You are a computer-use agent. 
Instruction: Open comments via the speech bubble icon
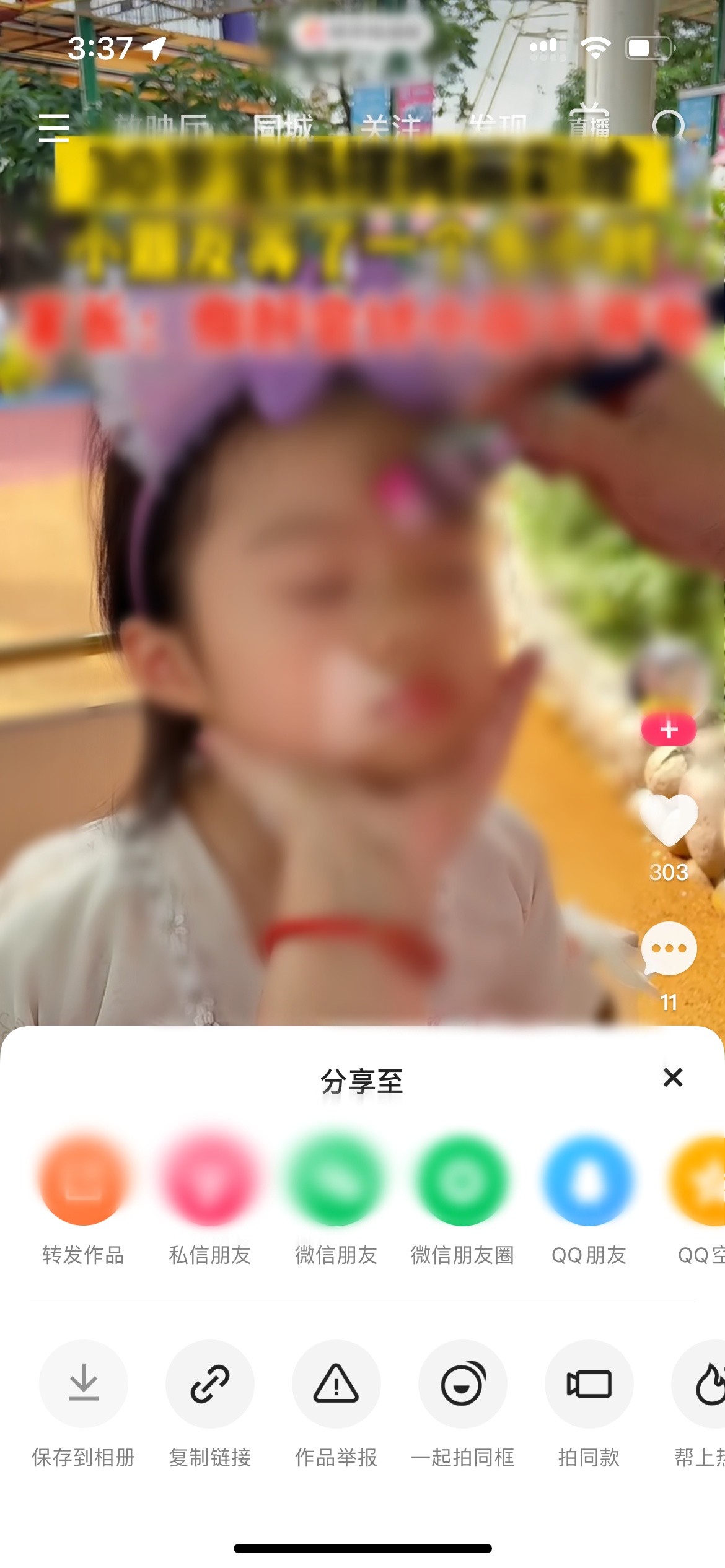pos(669,950)
